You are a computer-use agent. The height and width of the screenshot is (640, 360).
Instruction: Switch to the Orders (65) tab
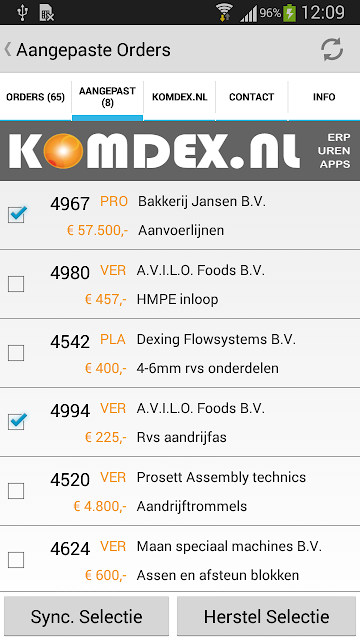click(x=36, y=97)
